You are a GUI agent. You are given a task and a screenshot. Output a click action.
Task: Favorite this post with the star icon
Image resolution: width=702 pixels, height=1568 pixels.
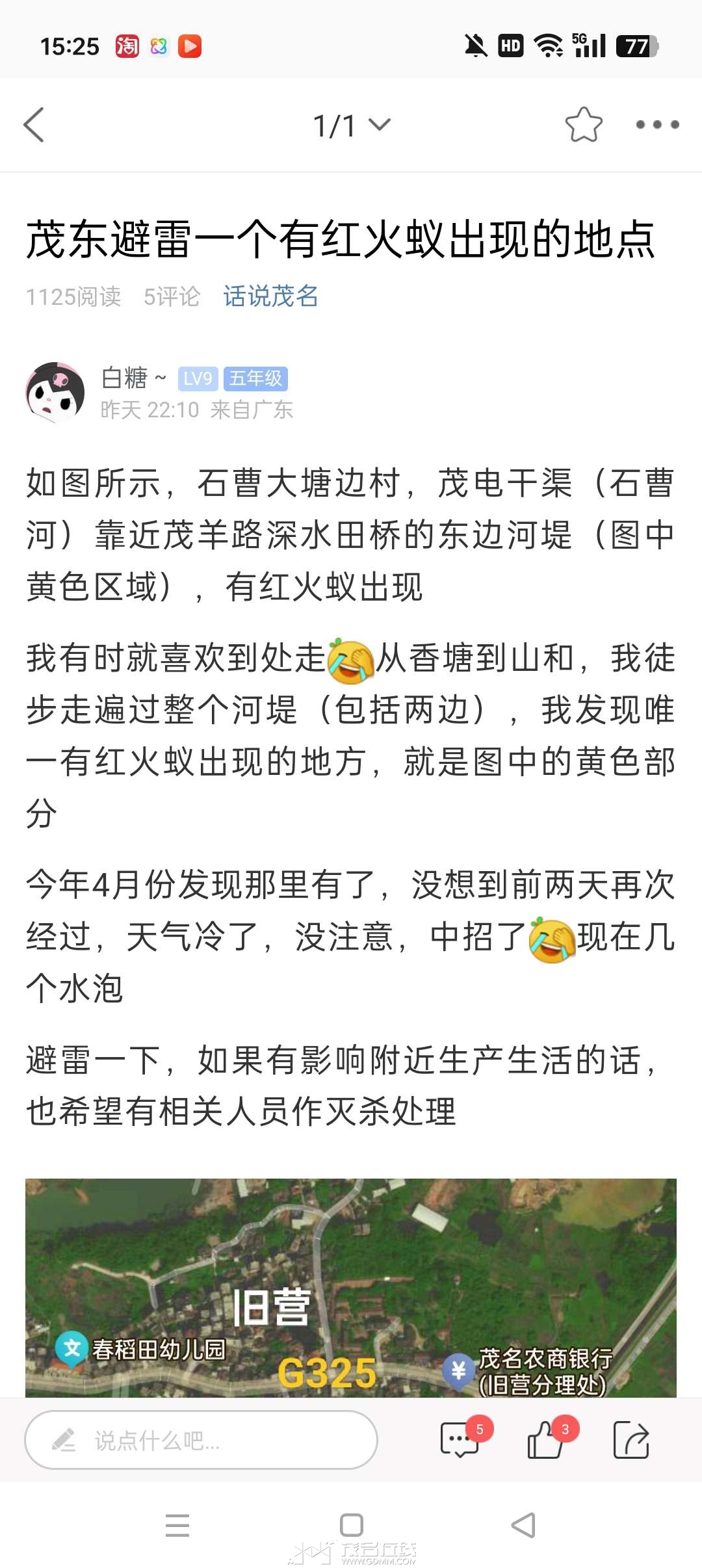point(583,125)
